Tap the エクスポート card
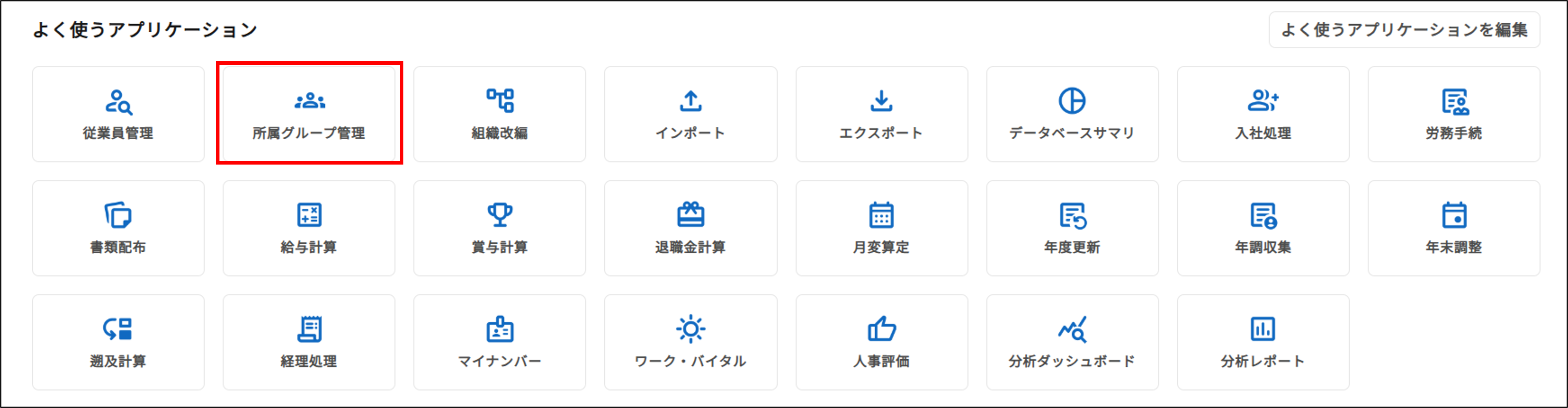This screenshot has width=1568, height=408. click(x=881, y=114)
